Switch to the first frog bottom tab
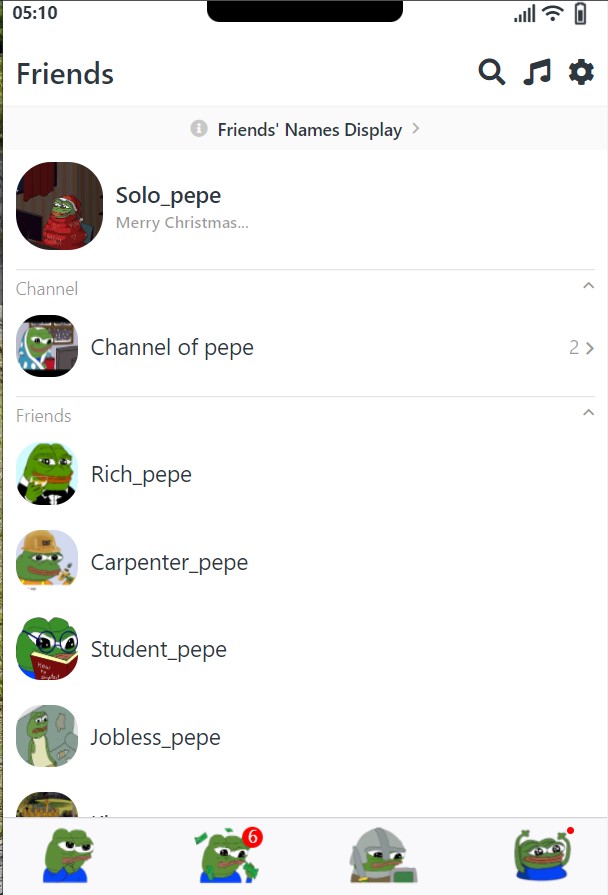608x895 pixels. tap(68, 857)
